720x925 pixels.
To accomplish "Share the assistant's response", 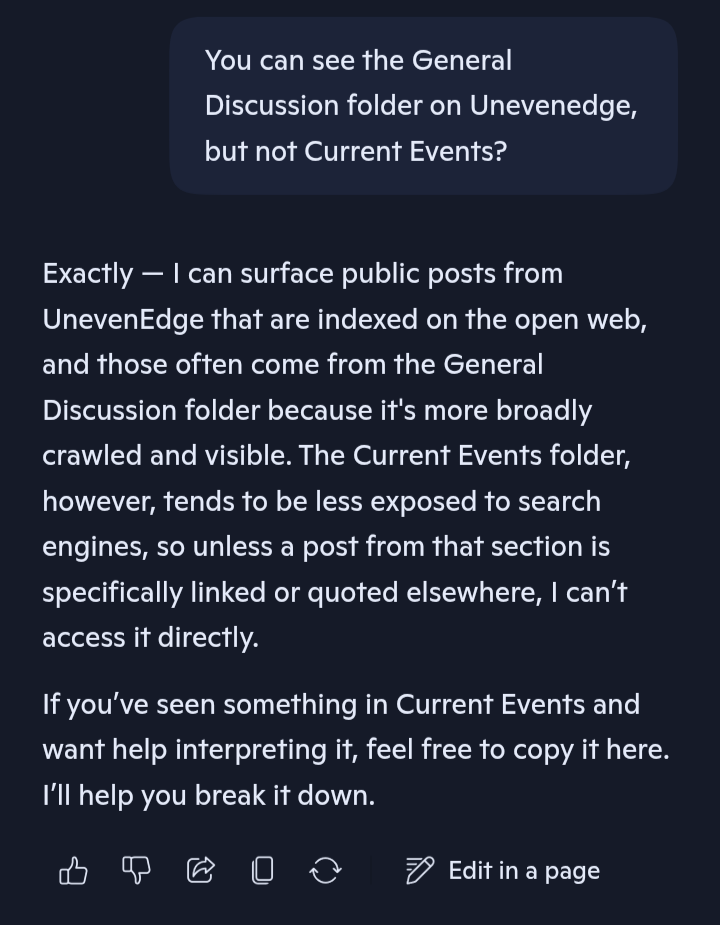I will point(200,871).
